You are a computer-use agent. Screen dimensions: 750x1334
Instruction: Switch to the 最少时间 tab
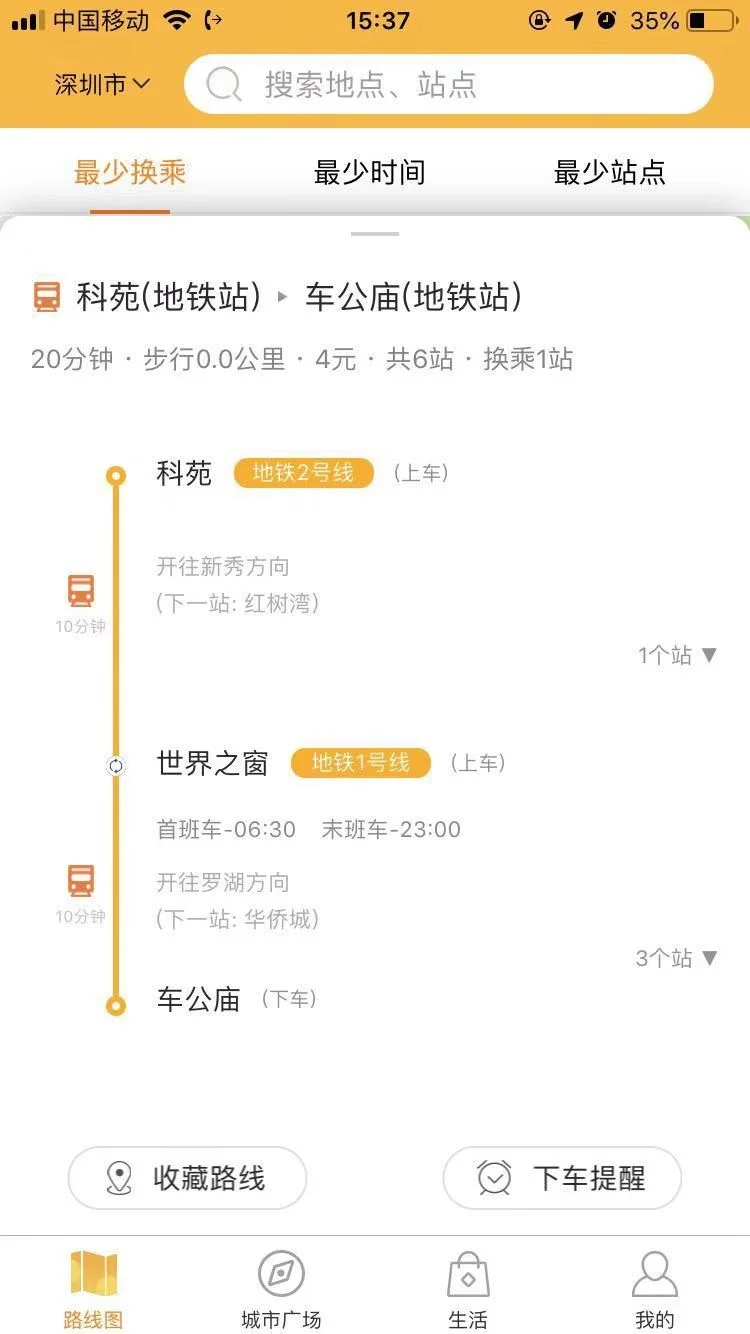pyautogui.click(x=370, y=172)
